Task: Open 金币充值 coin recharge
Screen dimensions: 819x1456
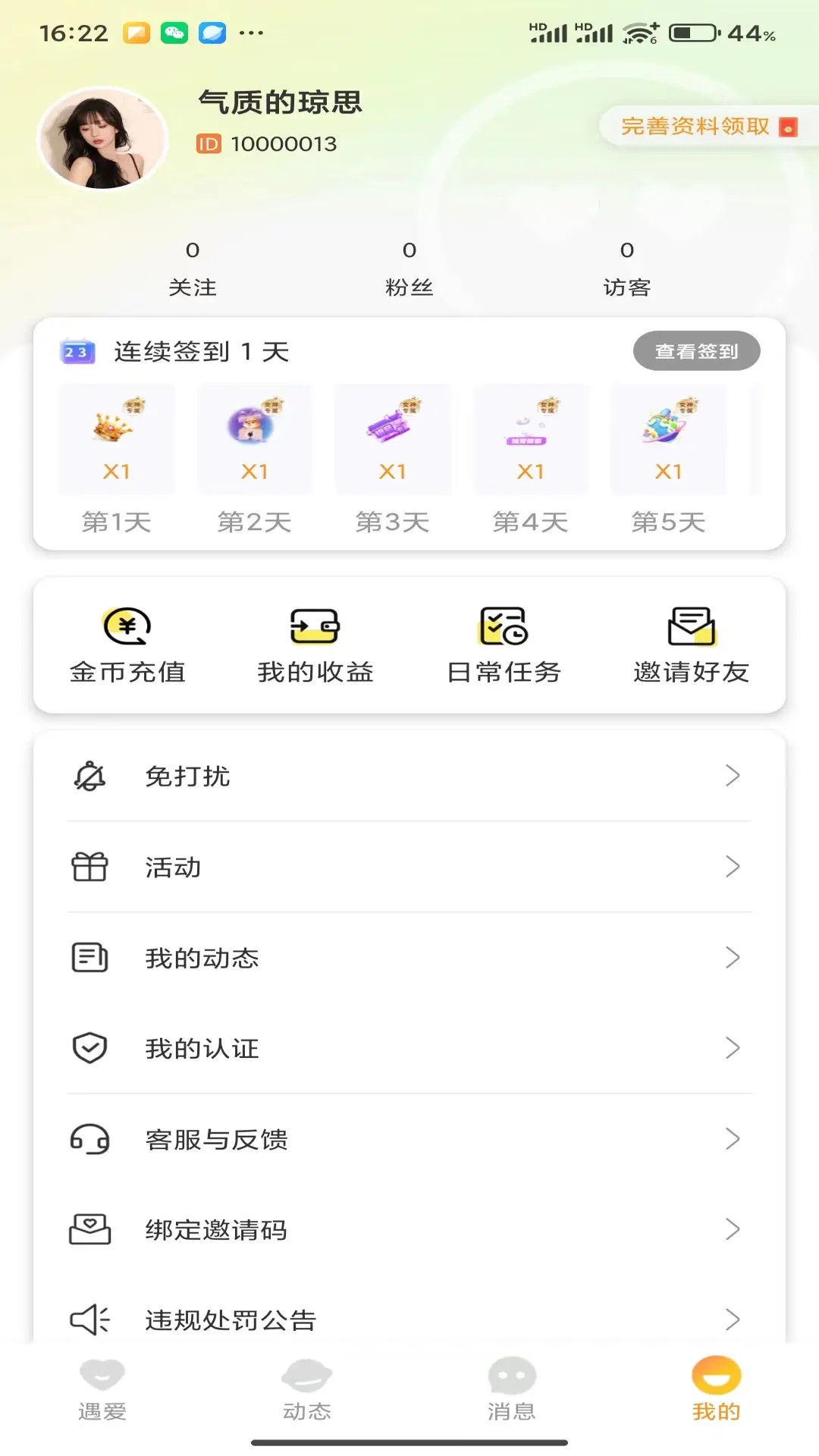Action: (127, 646)
